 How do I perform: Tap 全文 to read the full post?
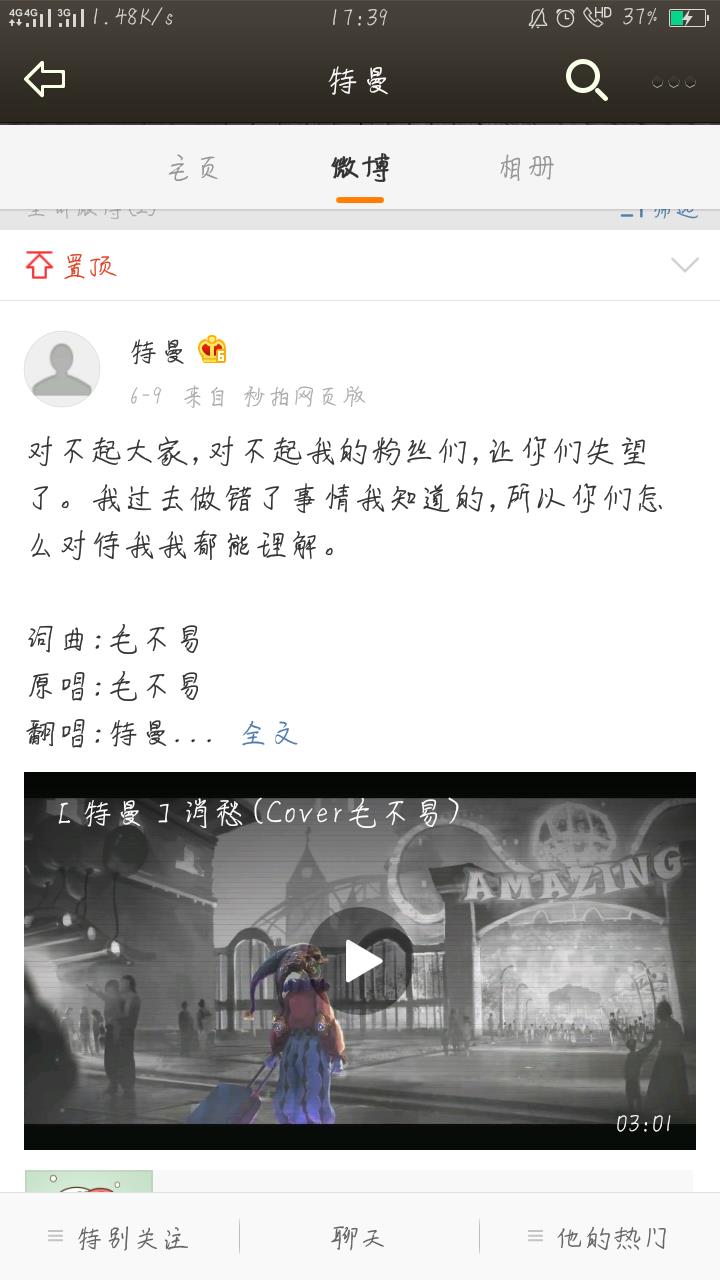pos(269,734)
